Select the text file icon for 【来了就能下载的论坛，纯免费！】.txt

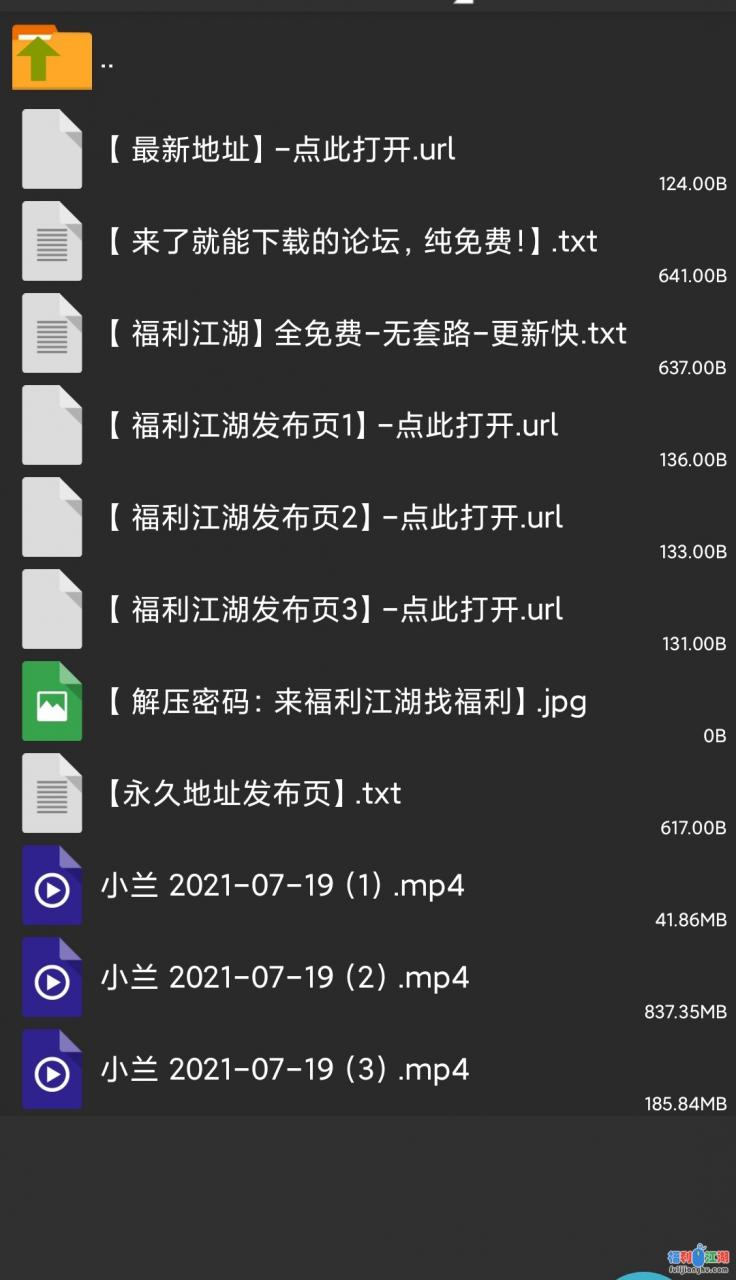[x=51, y=241]
